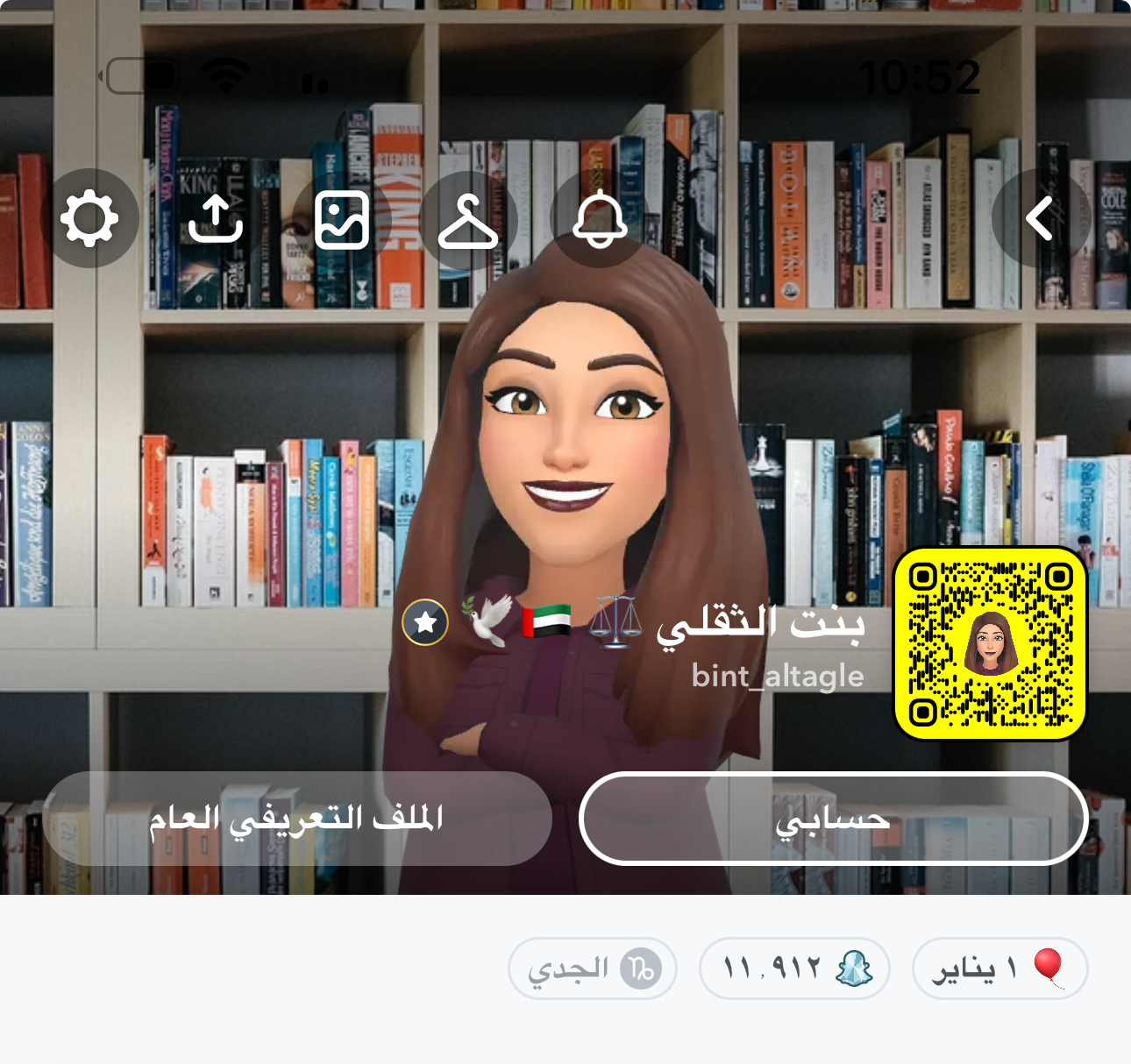Open the Bitmoji outfit hanger
The image size is (1131, 1064).
tap(468, 219)
